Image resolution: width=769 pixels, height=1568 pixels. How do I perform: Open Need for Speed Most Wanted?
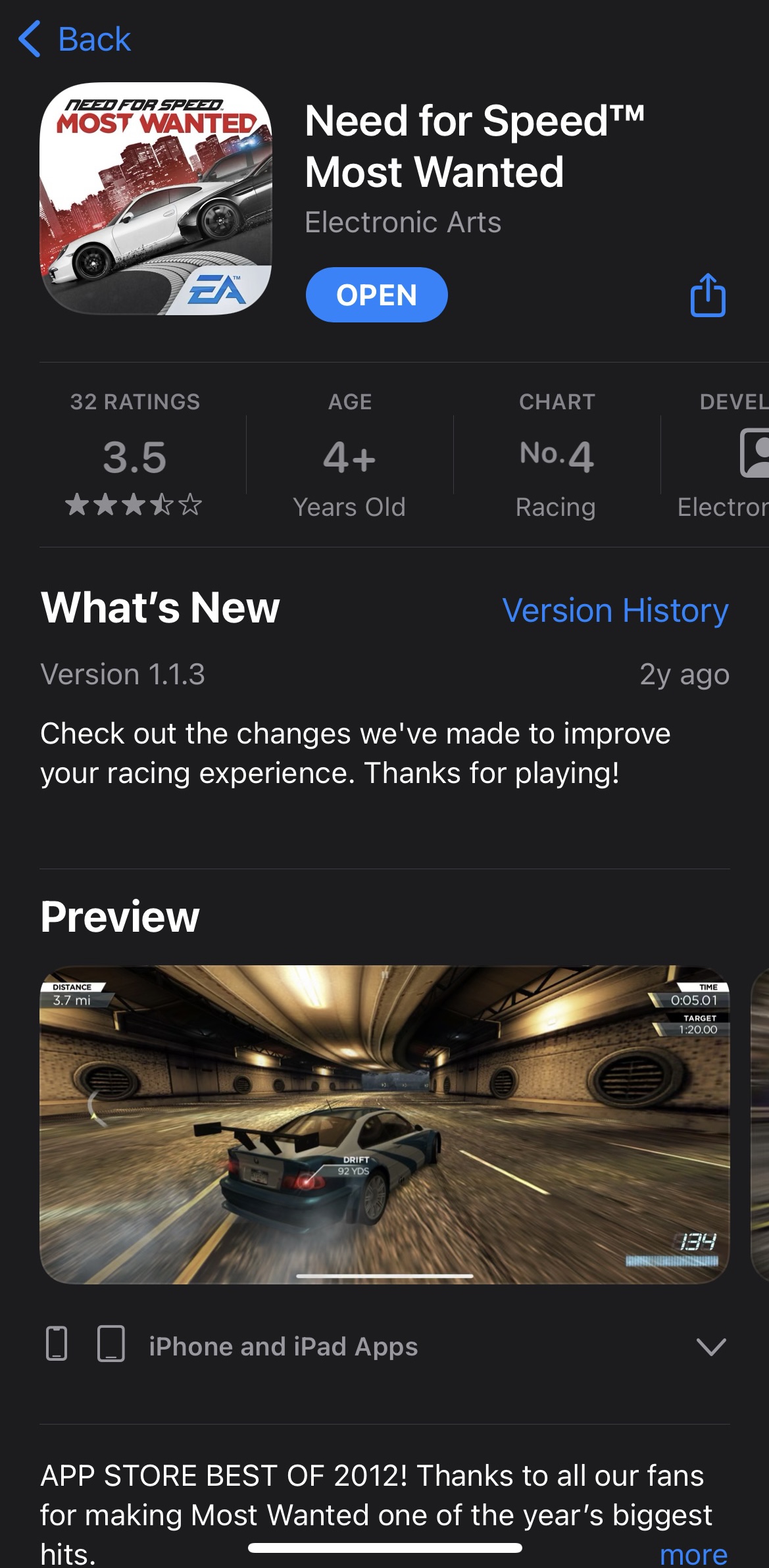click(376, 295)
